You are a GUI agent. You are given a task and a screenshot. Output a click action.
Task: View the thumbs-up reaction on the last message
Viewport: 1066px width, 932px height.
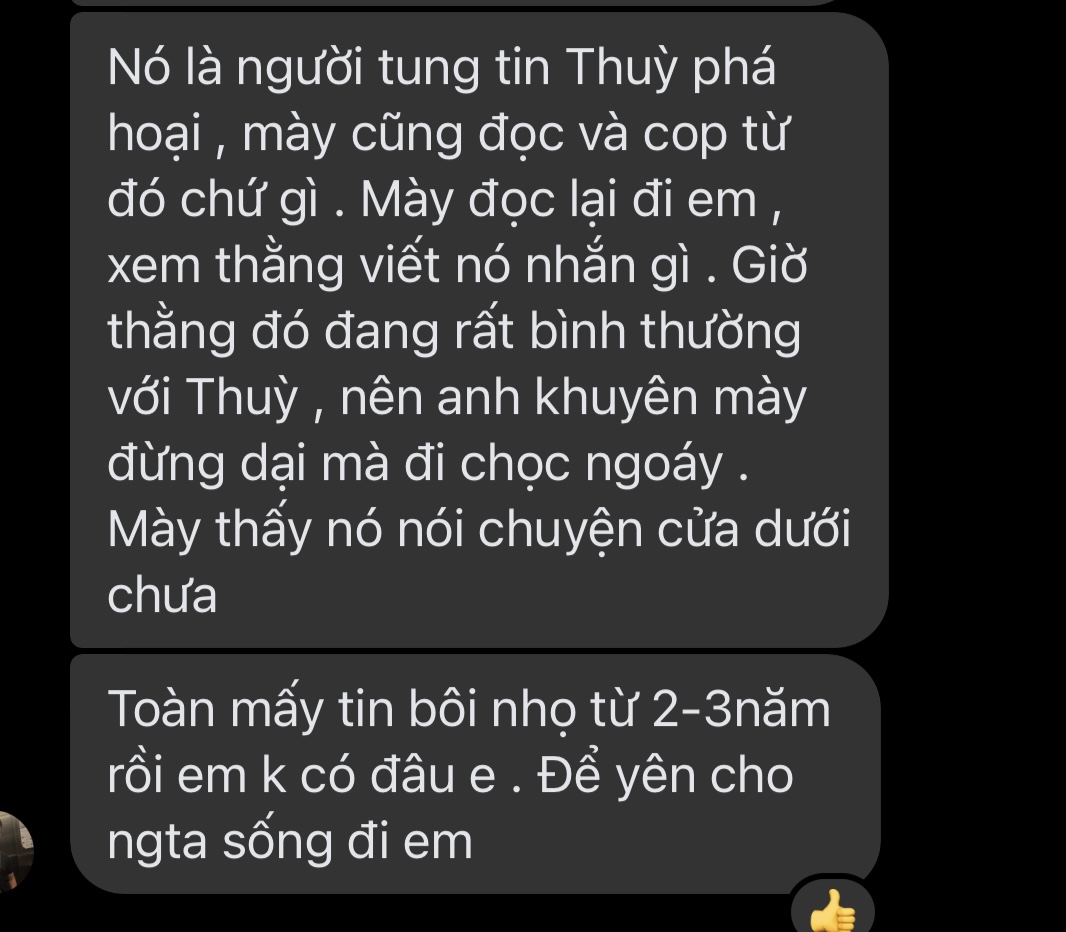pyautogui.click(x=832, y=911)
